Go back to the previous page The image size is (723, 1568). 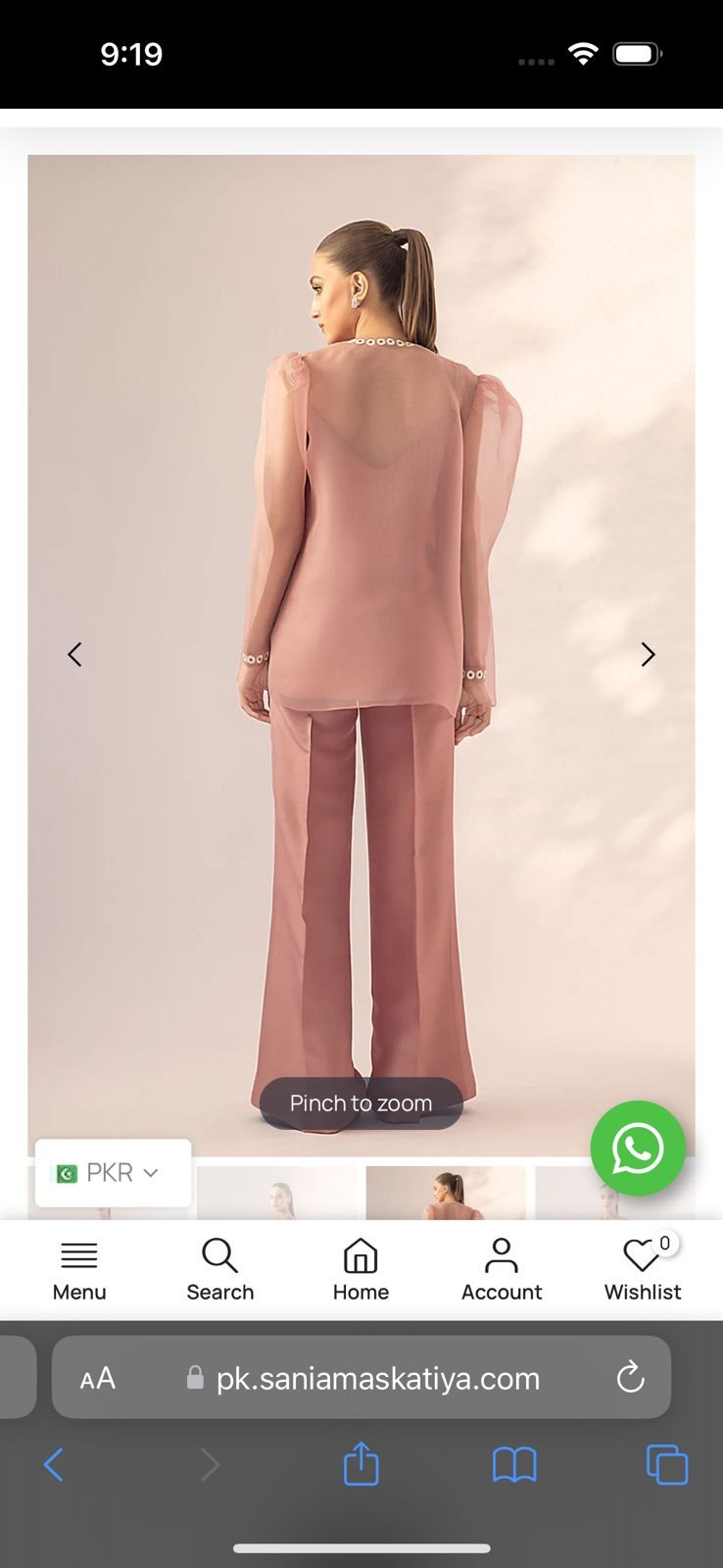tap(54, 1466)
